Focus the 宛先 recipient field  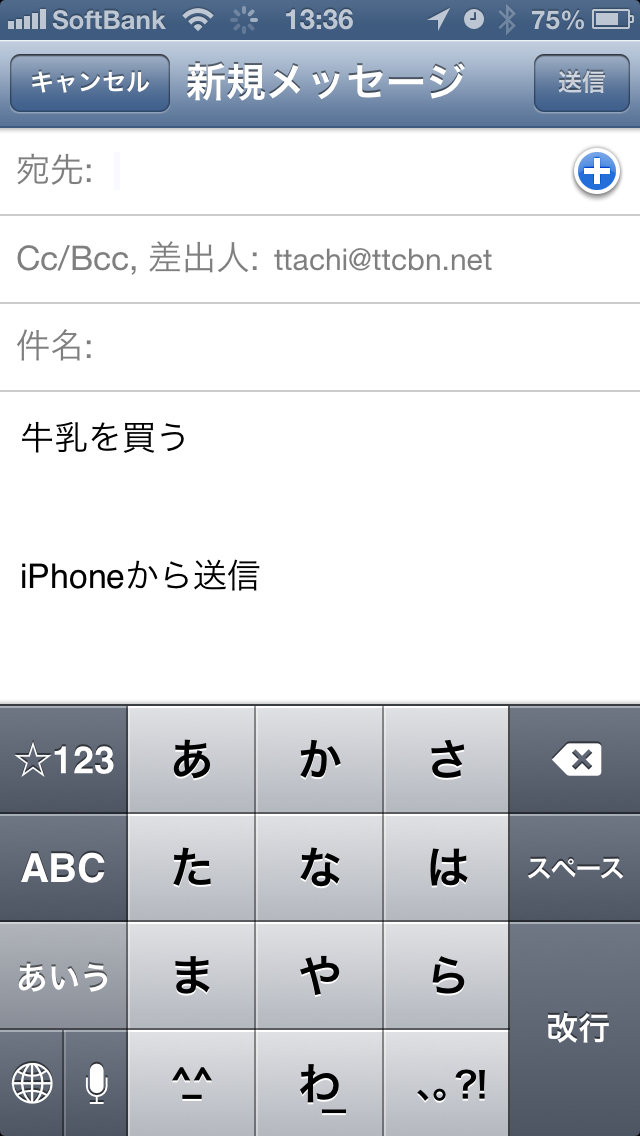330,172
